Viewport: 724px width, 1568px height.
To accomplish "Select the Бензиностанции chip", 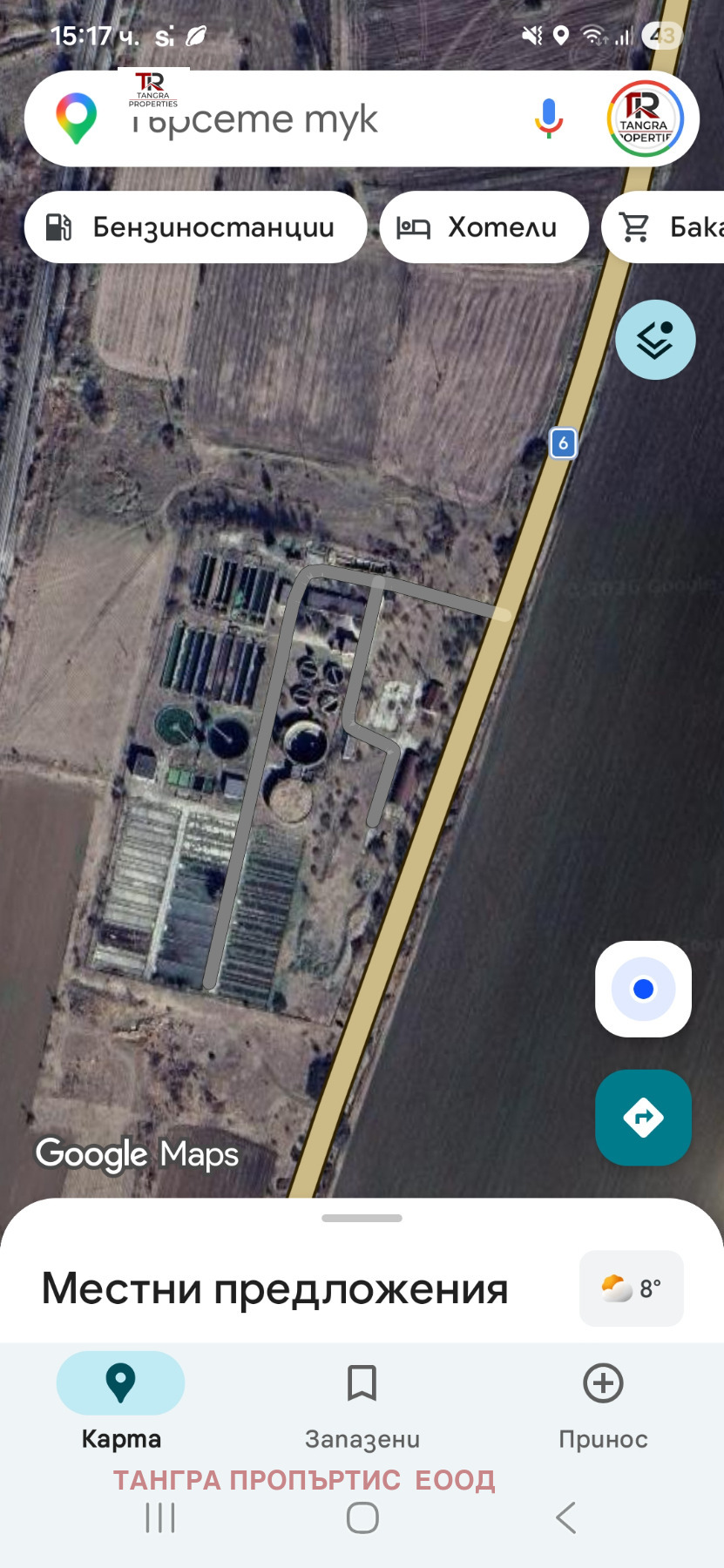I will tap(195, 227).
